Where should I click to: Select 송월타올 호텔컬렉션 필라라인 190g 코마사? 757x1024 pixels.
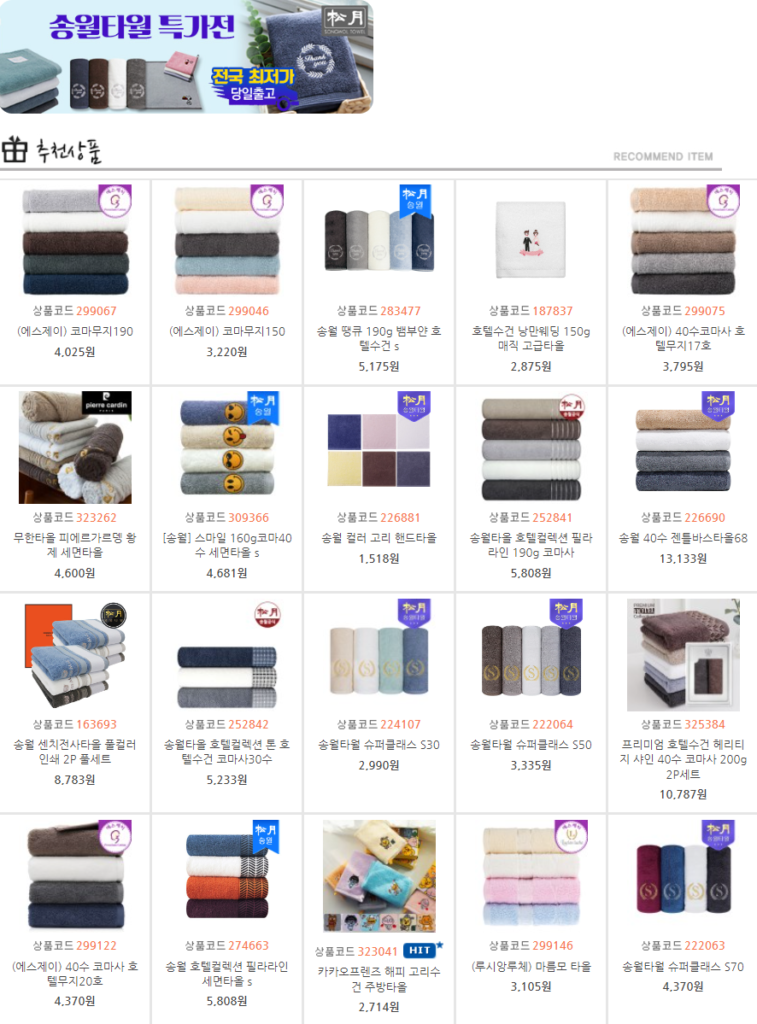click(530, 447)
